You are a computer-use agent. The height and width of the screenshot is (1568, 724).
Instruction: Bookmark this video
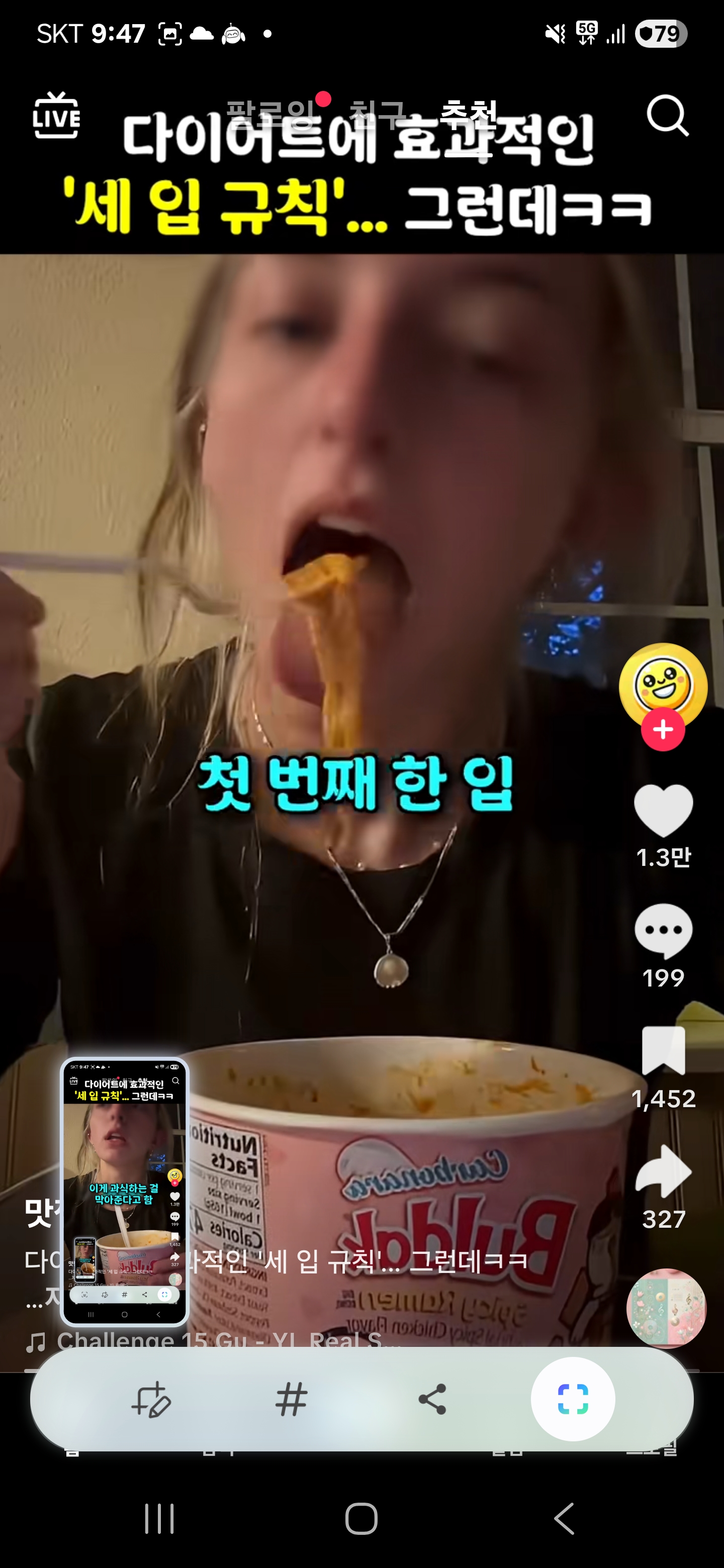[x=663, y=1050]
